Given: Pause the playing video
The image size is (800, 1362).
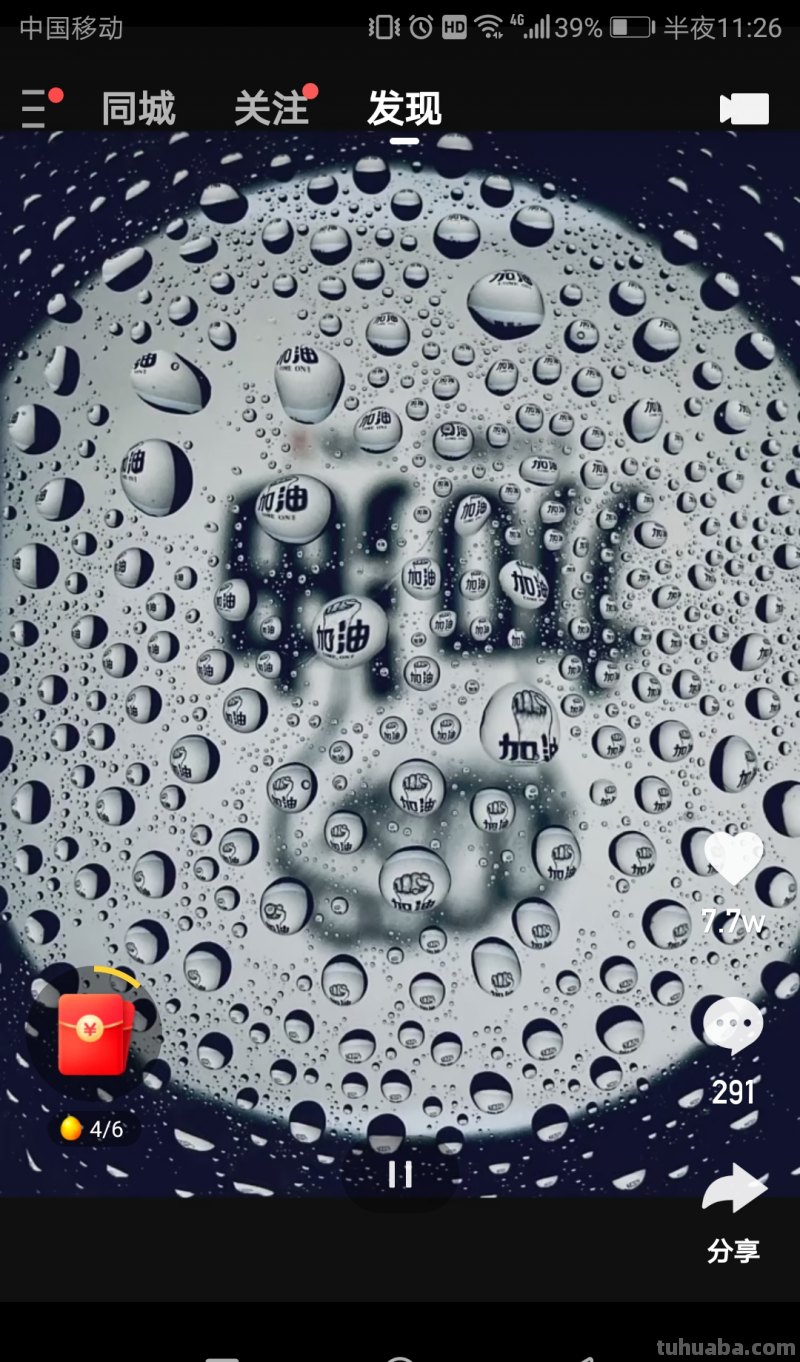Looking at the screenshot, I should point(400,1173).
